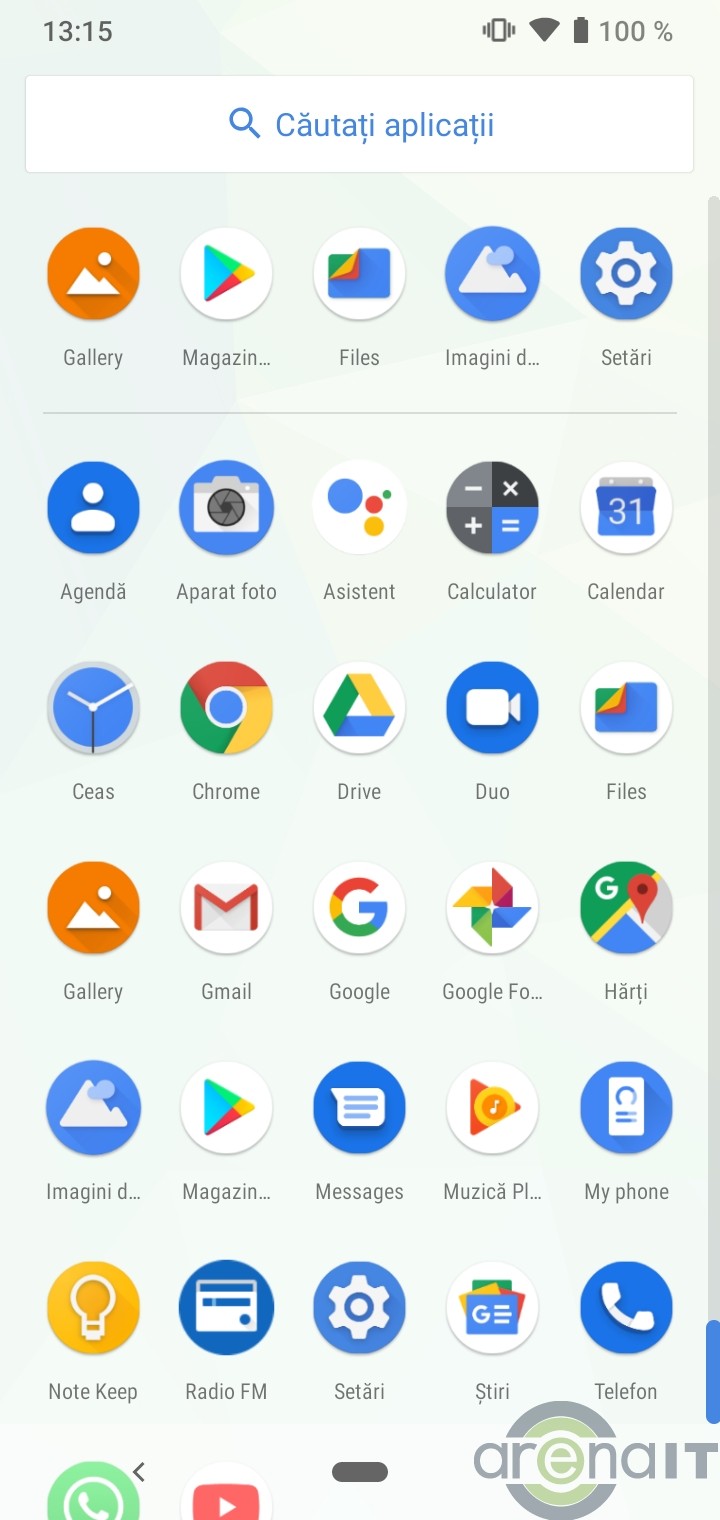Open the Știri news app
The image size is (720, 1520).
point(492,1307)
